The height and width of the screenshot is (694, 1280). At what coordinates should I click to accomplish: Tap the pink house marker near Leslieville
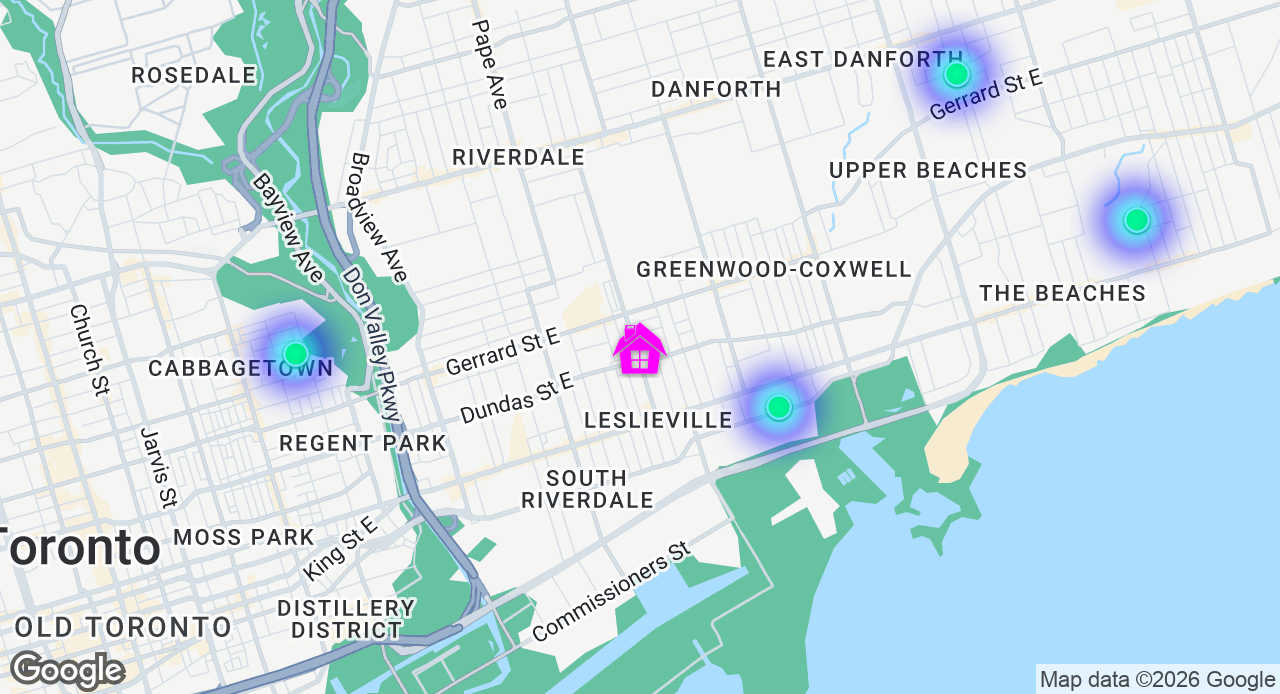click(639, 350)
